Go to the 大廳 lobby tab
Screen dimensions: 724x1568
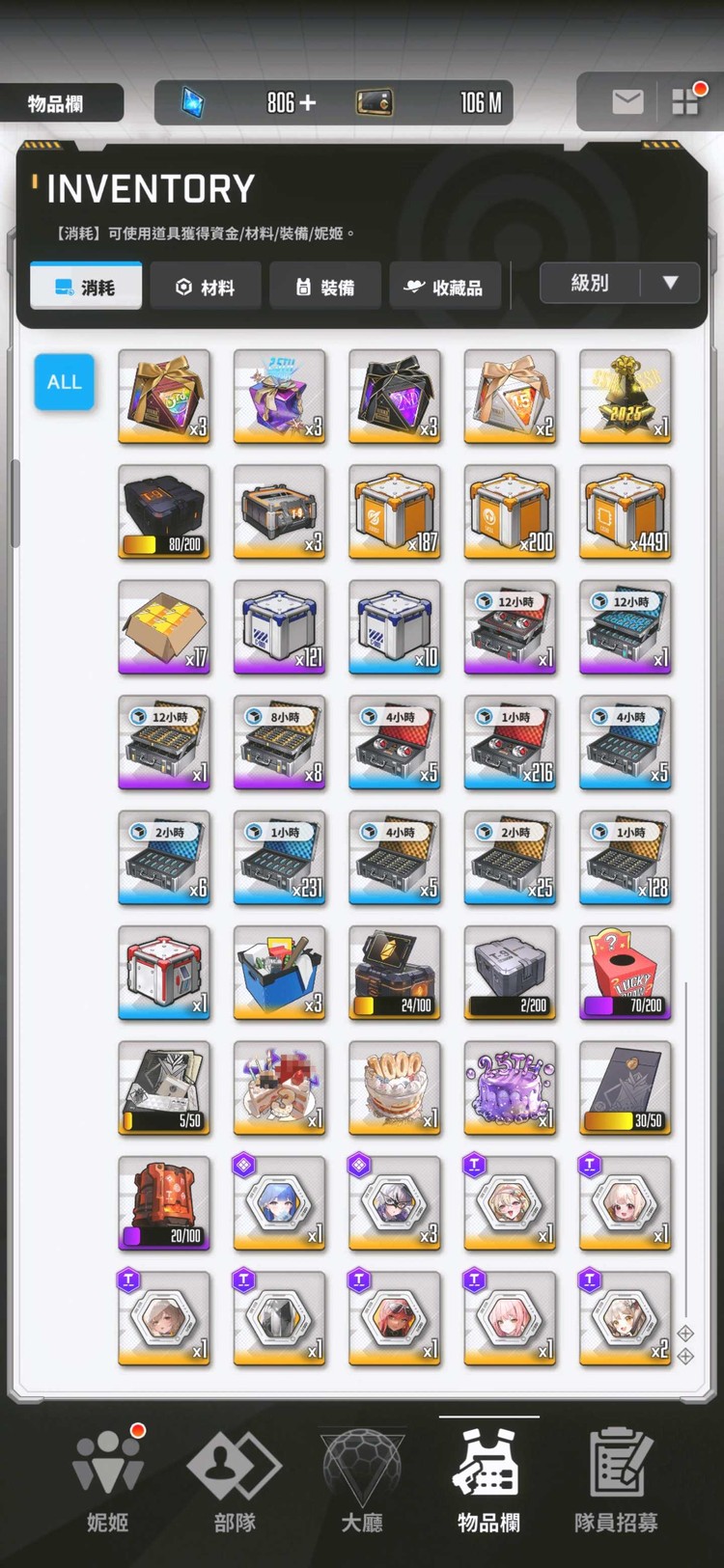click(x=362, y=1481)
